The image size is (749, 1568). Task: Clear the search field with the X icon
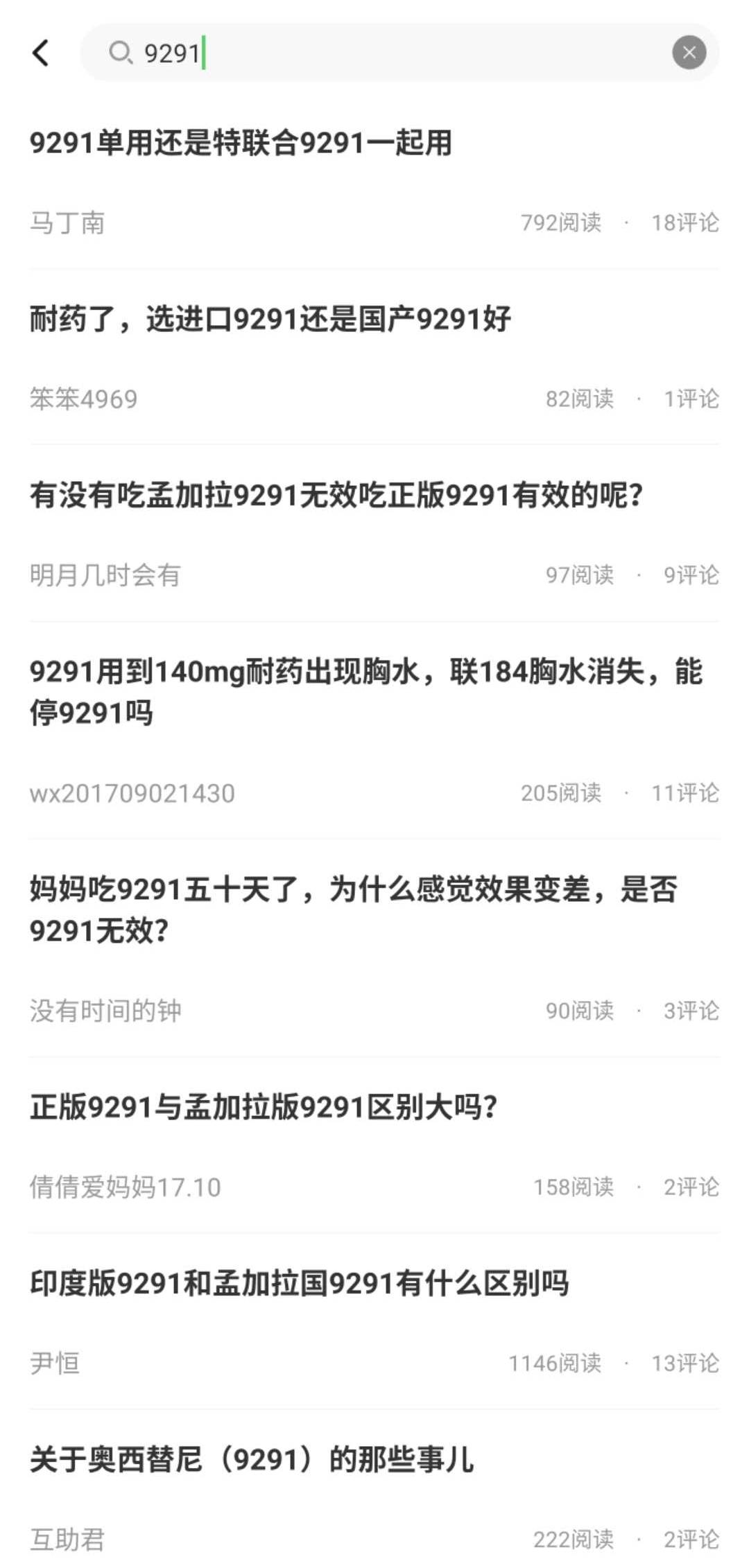tap(689, 52)
